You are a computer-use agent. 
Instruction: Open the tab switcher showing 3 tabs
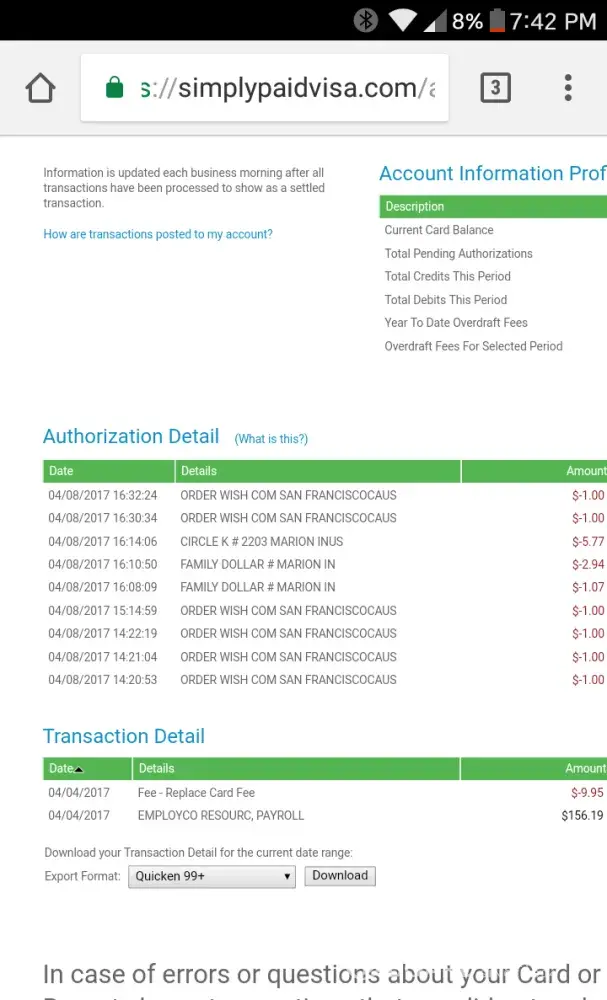(x=494, y=88)
